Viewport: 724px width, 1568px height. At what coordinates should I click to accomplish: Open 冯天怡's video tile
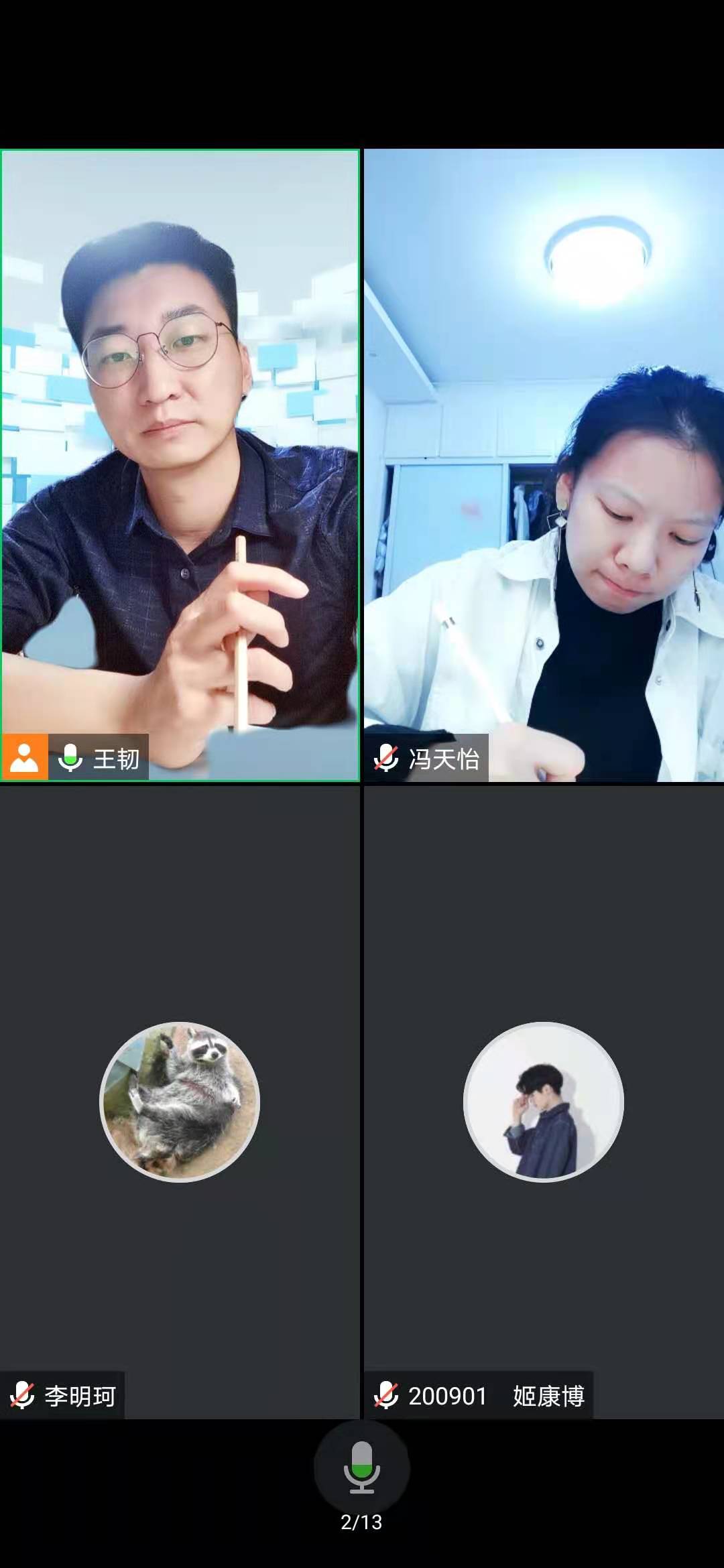pos(544,465)
